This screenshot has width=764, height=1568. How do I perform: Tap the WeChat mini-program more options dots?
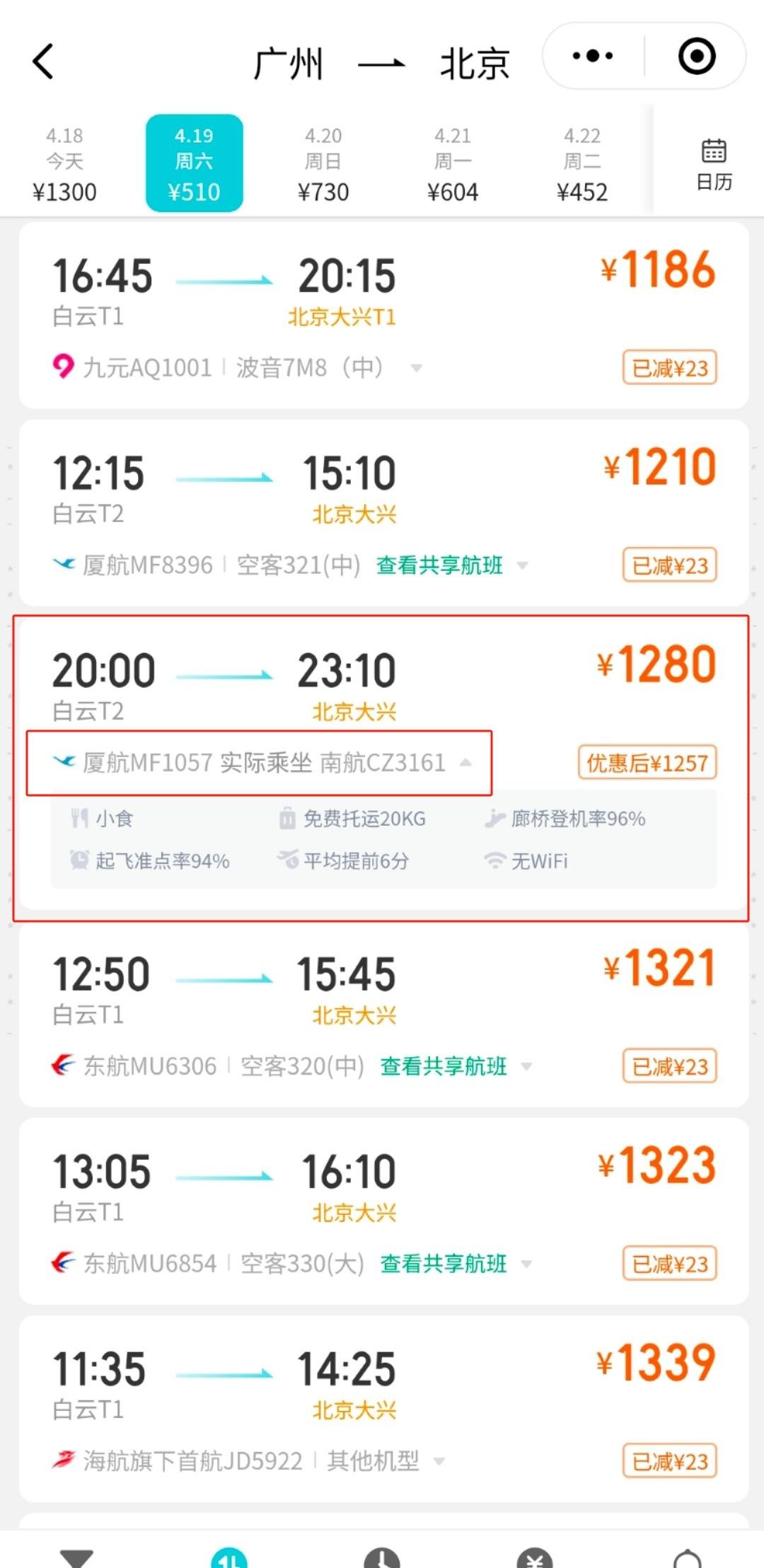tap(591, 55)
